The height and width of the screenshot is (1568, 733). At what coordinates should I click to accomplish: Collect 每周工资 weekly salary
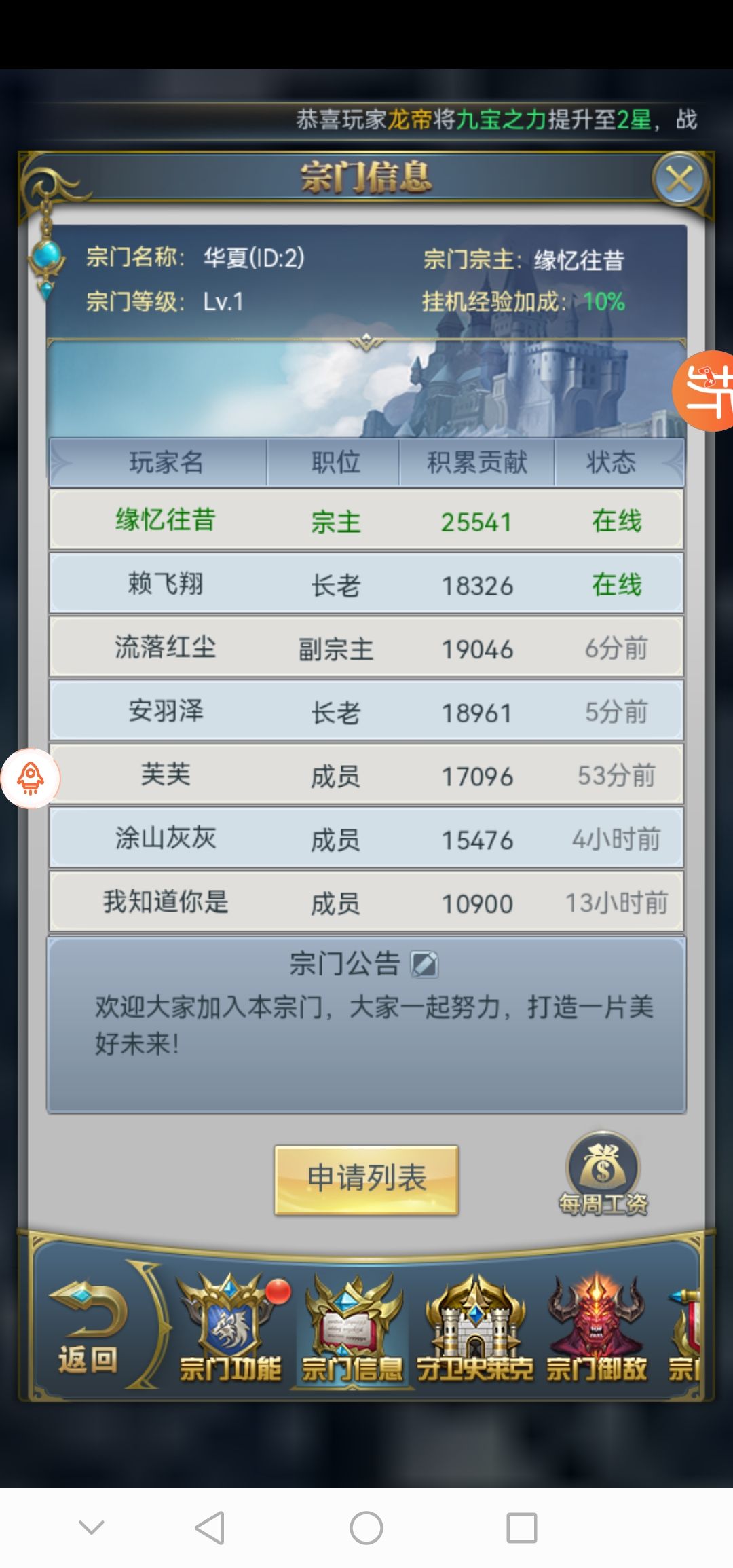(603, 1174)
